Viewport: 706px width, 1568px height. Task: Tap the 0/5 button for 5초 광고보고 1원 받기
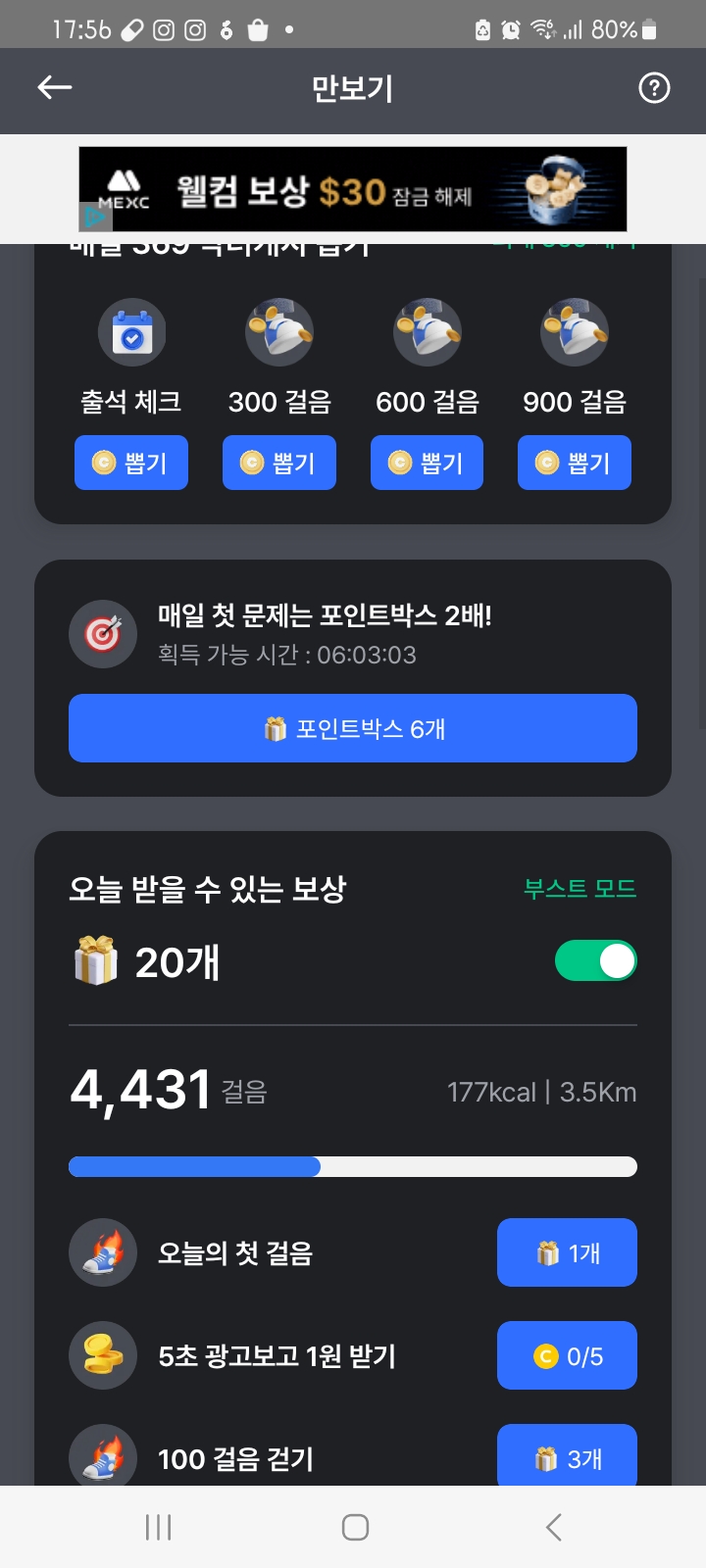(567, 1355)
